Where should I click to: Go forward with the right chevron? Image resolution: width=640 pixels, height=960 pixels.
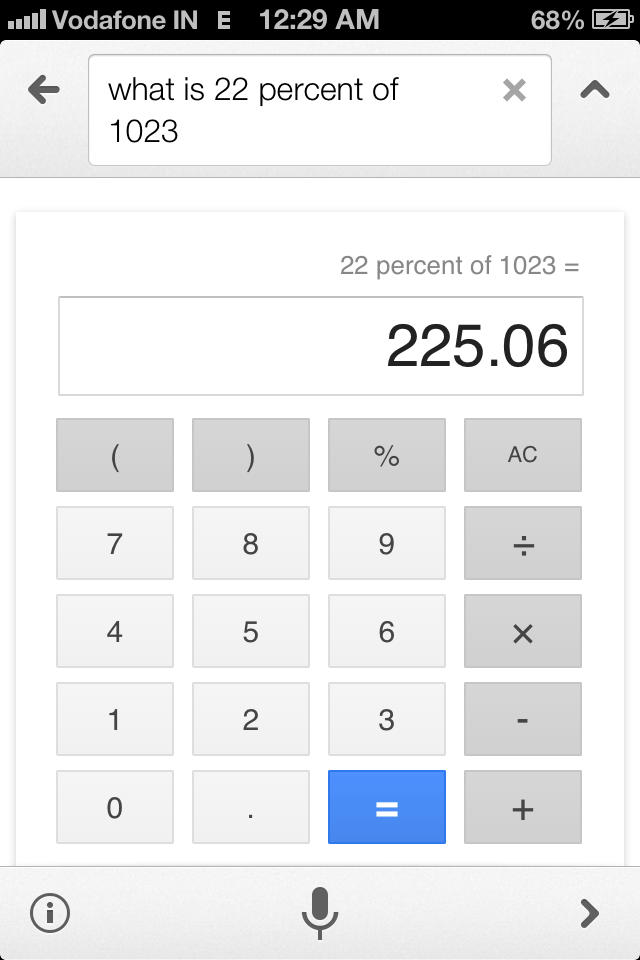[590, 912]
